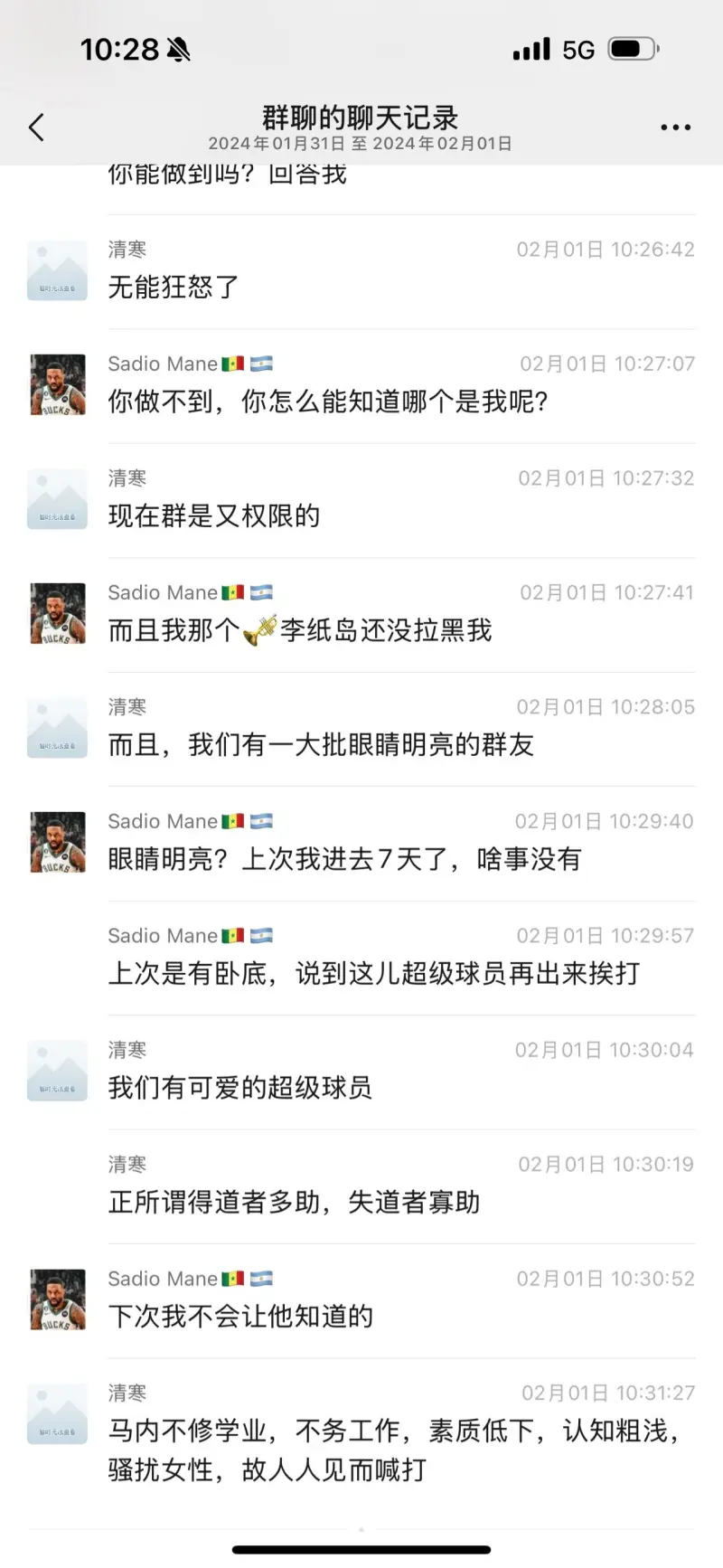Open the three-dot more options menu
This screenshot has width=723, height=1568.
tap(675, 128)
